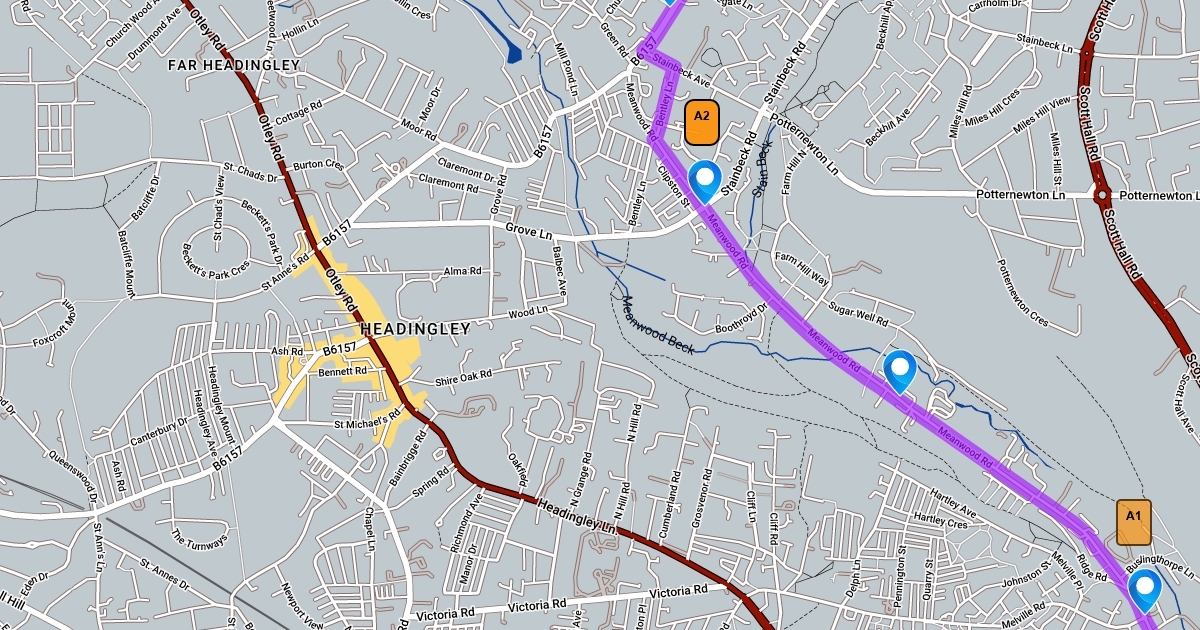Open the pin near Sugar Well Rd
The width and height of the screenshot is (1200, 630).
900,370
